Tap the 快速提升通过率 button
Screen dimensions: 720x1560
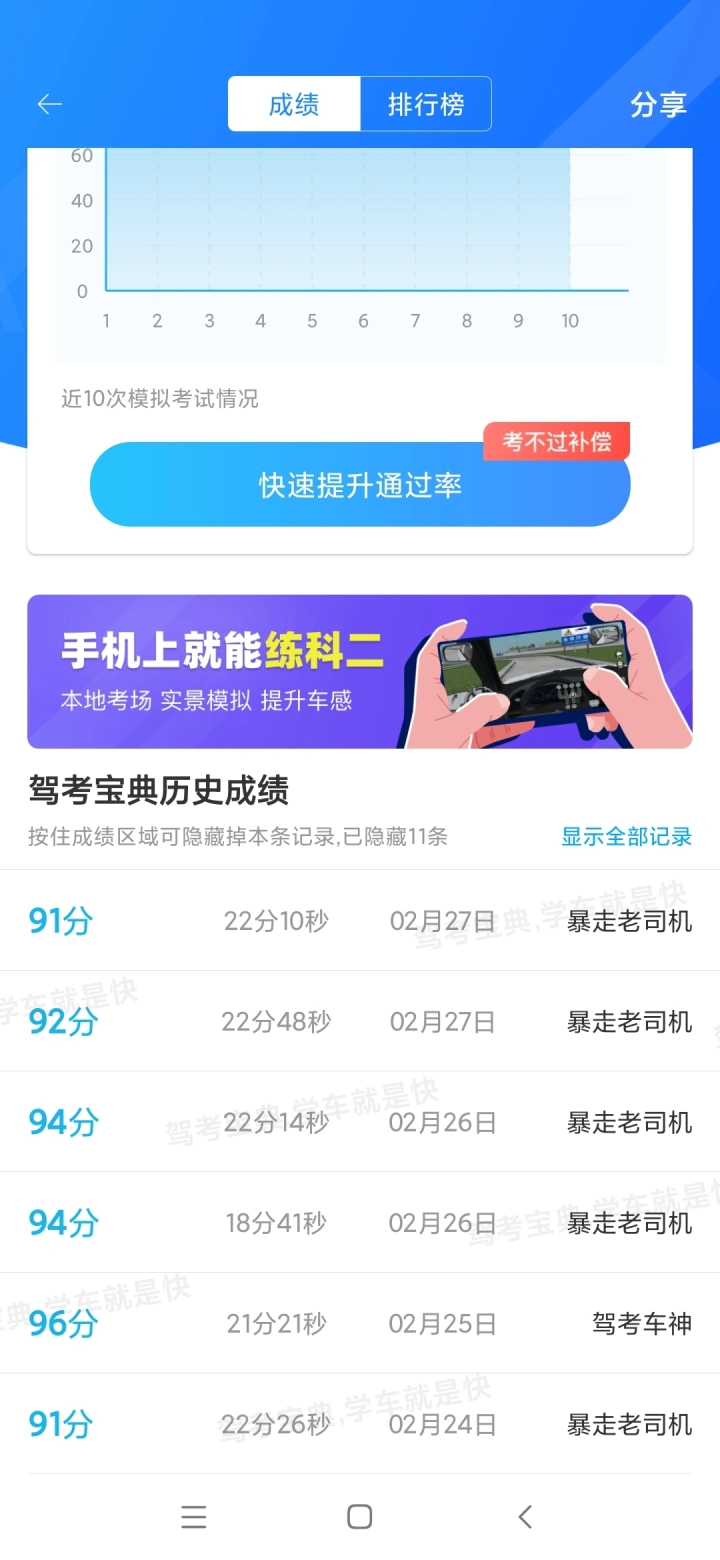pos(360,485)
